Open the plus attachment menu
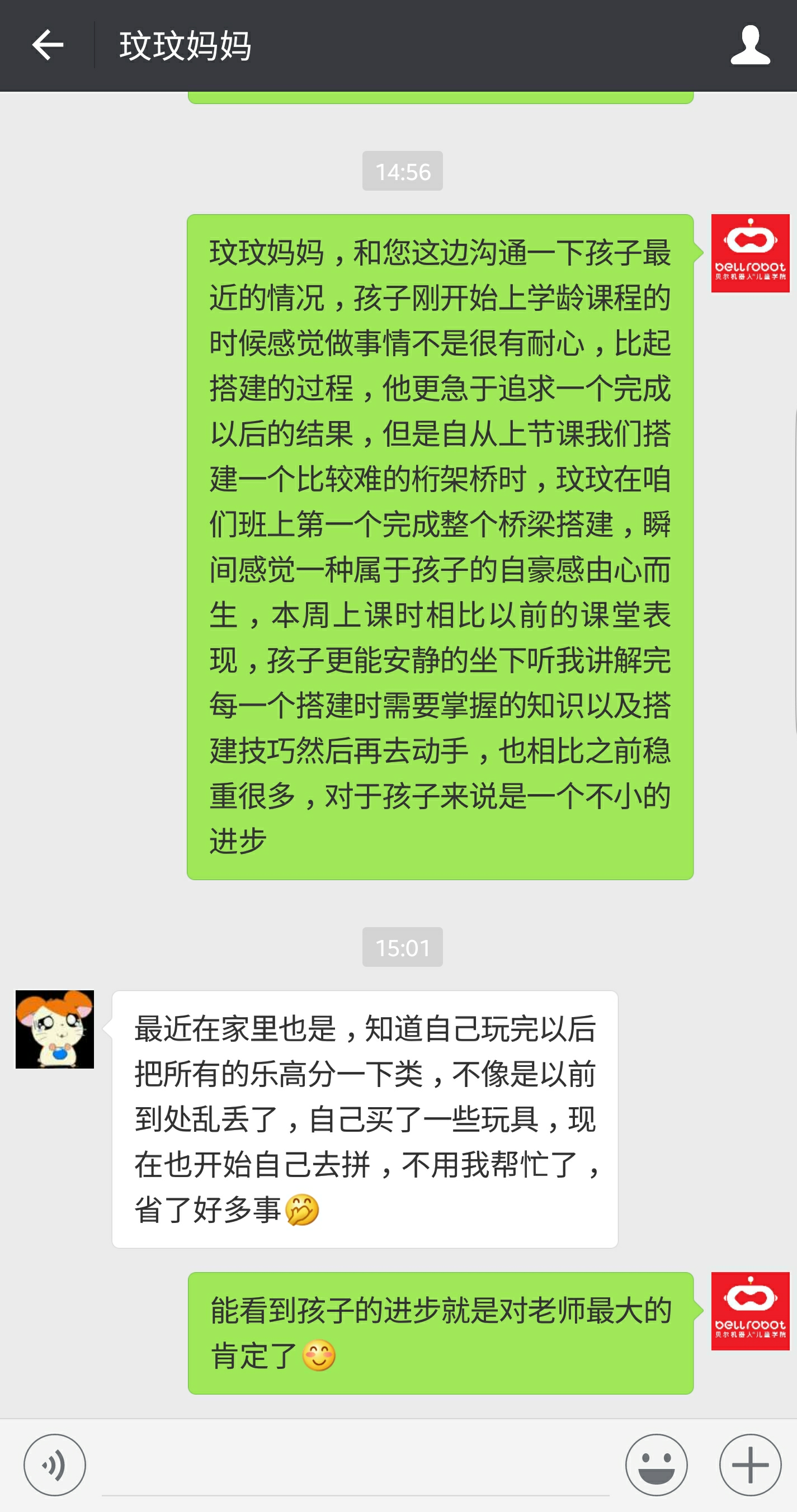Image resolution: width=797 pixels, height=1512 pixels. 750,1465
